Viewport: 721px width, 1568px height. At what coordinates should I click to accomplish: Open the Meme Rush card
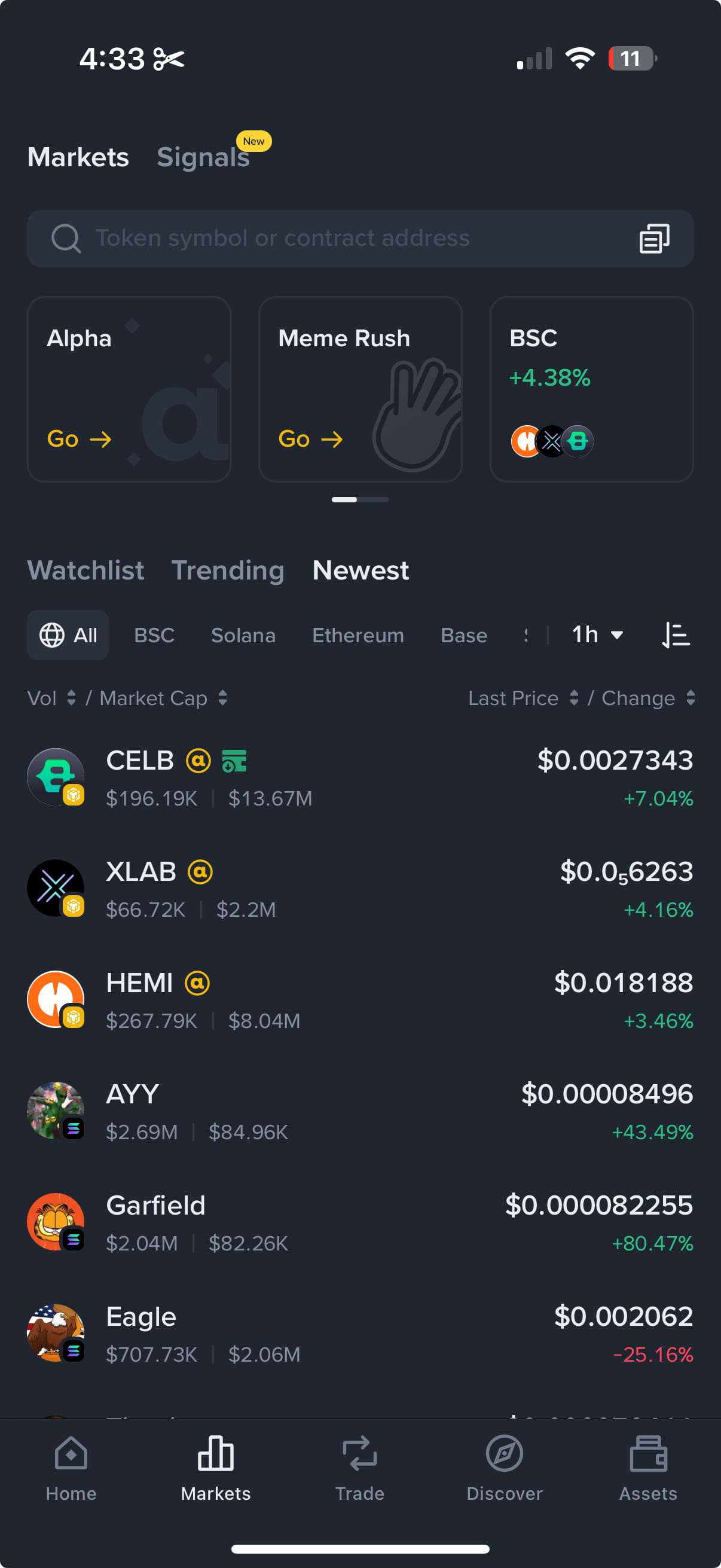[x=360, y=389]
